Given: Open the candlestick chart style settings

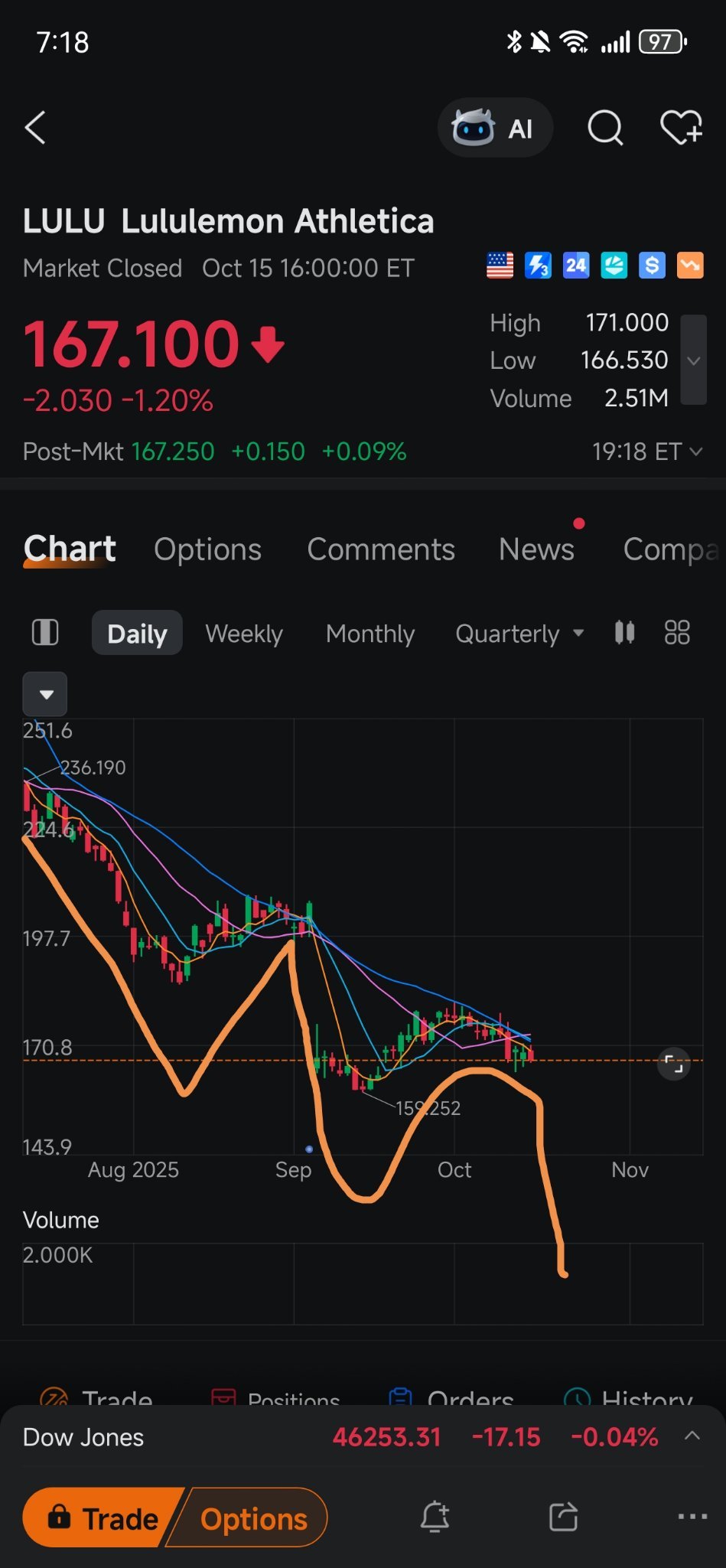Looking at the screenshot, I should point(624,633).
